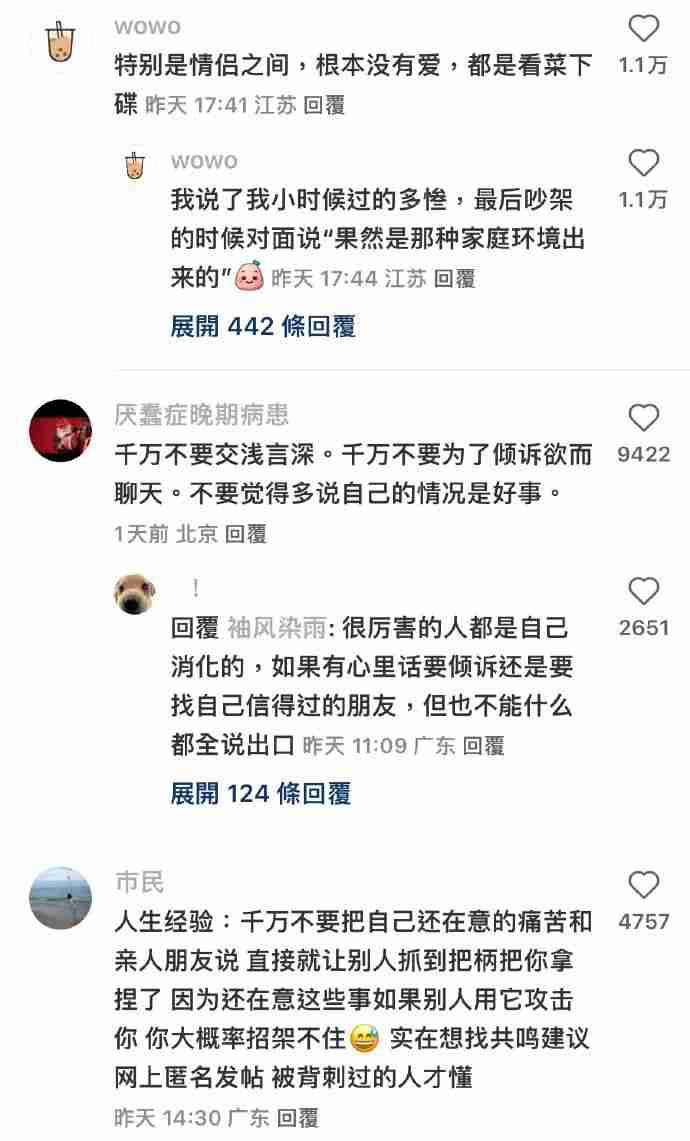Expand the 442 replies under wowo's comment
Image resolution: width=690 pixels, height=1141 pixels.
point(263,326)
